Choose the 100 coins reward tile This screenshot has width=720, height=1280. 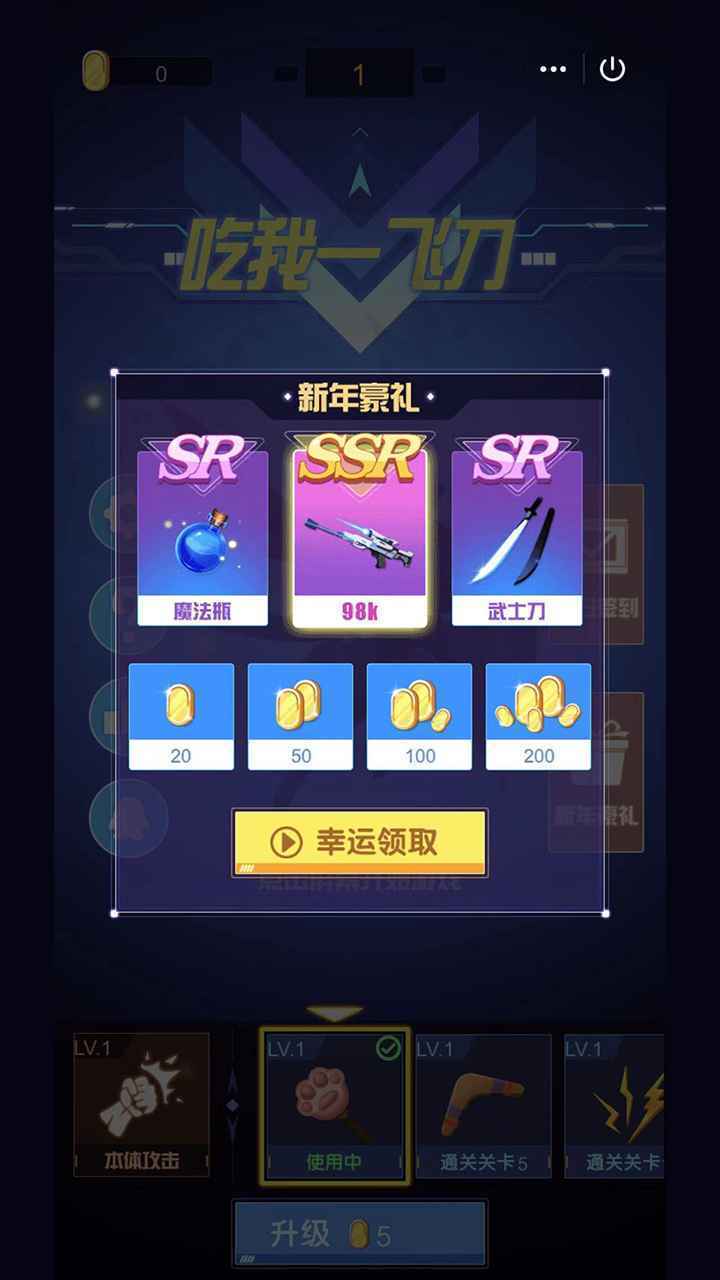tap(419, 716)
